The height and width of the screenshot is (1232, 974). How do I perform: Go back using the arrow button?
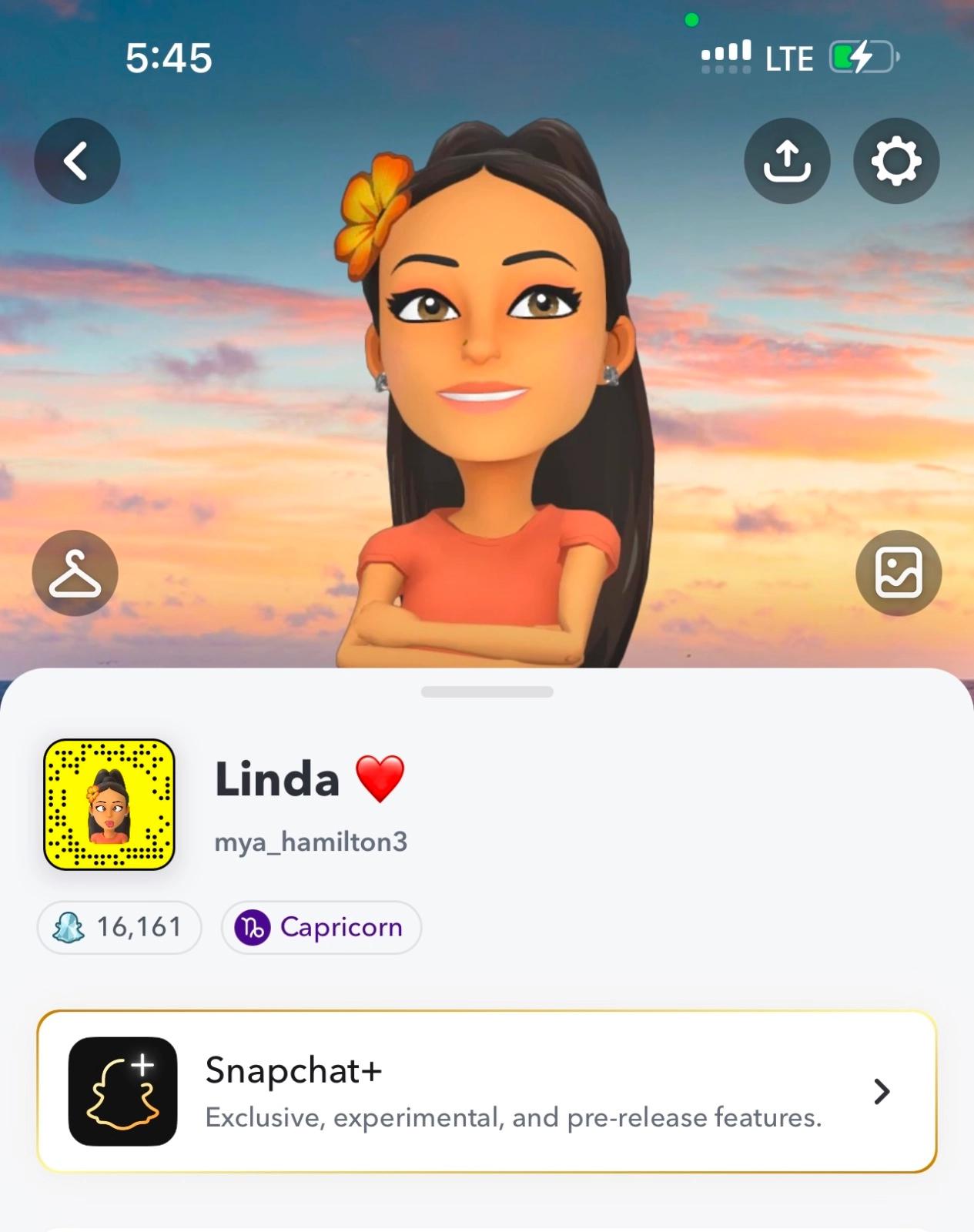[x=77, y=161]
